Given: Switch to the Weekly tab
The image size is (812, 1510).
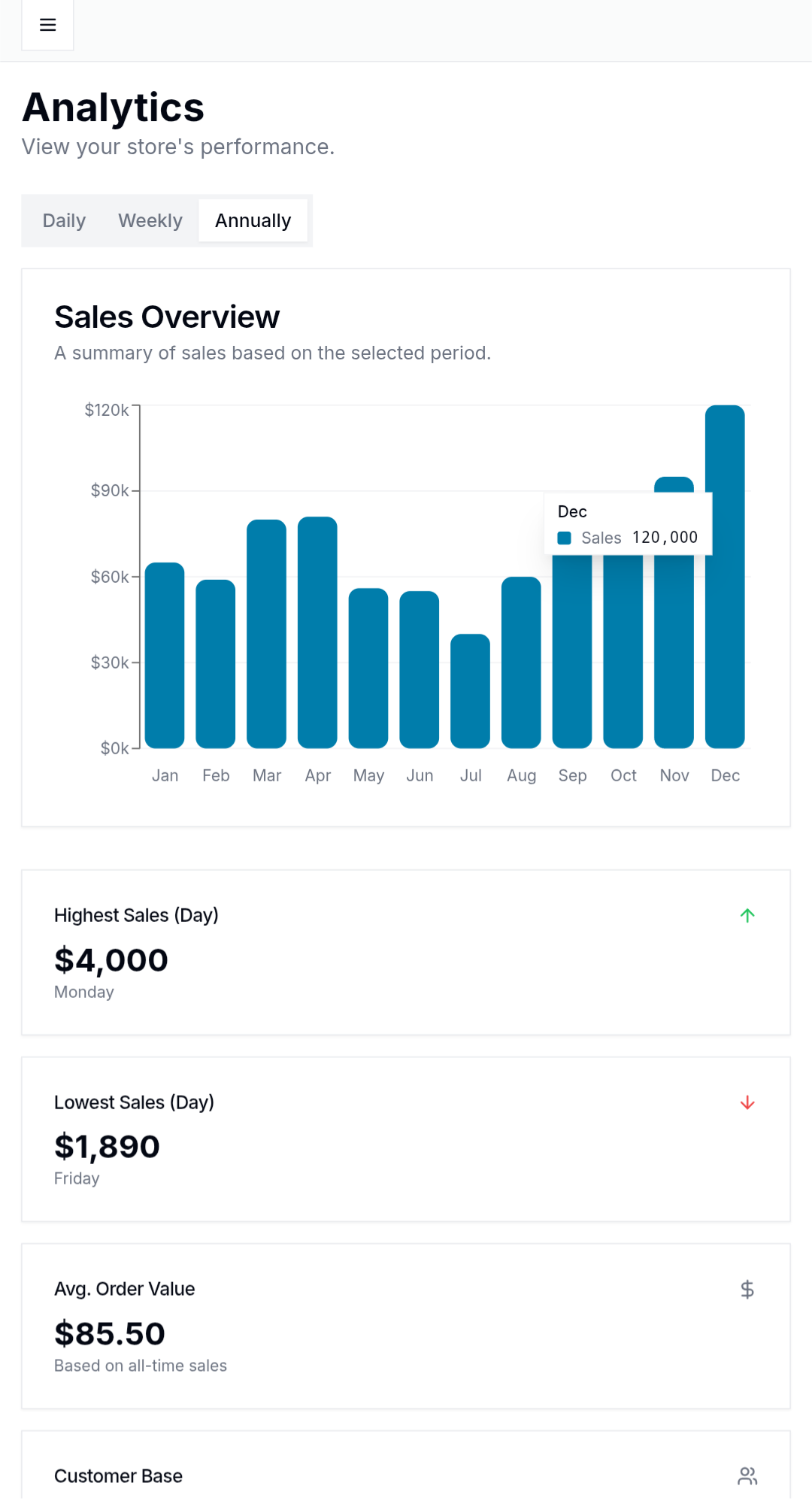Looking at the screenshot, I should [x=150, y=220].
